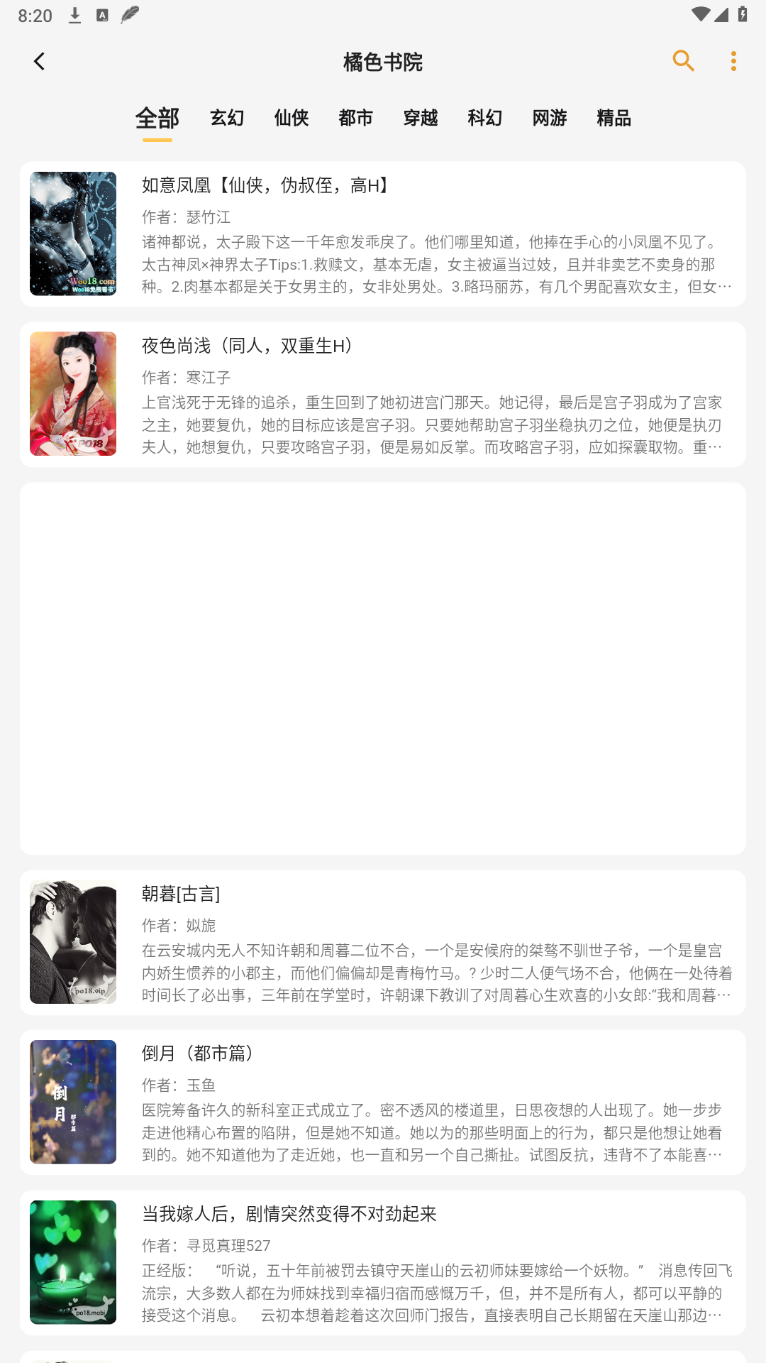Switch to the 玄幻 tab
Screen dimensions: 766x1363
[x=227, y=118]
